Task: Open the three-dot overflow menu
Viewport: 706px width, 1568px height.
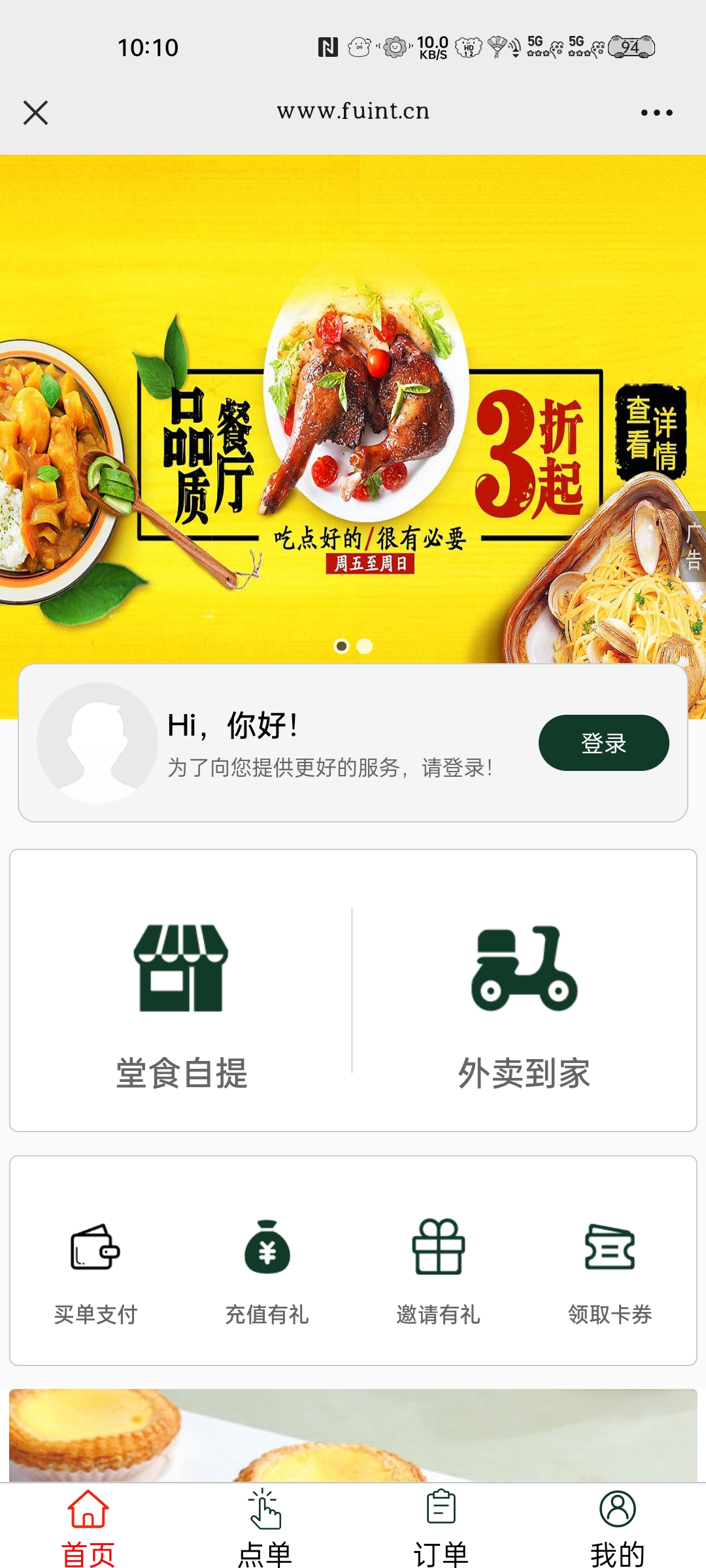Action: (656, 112)
